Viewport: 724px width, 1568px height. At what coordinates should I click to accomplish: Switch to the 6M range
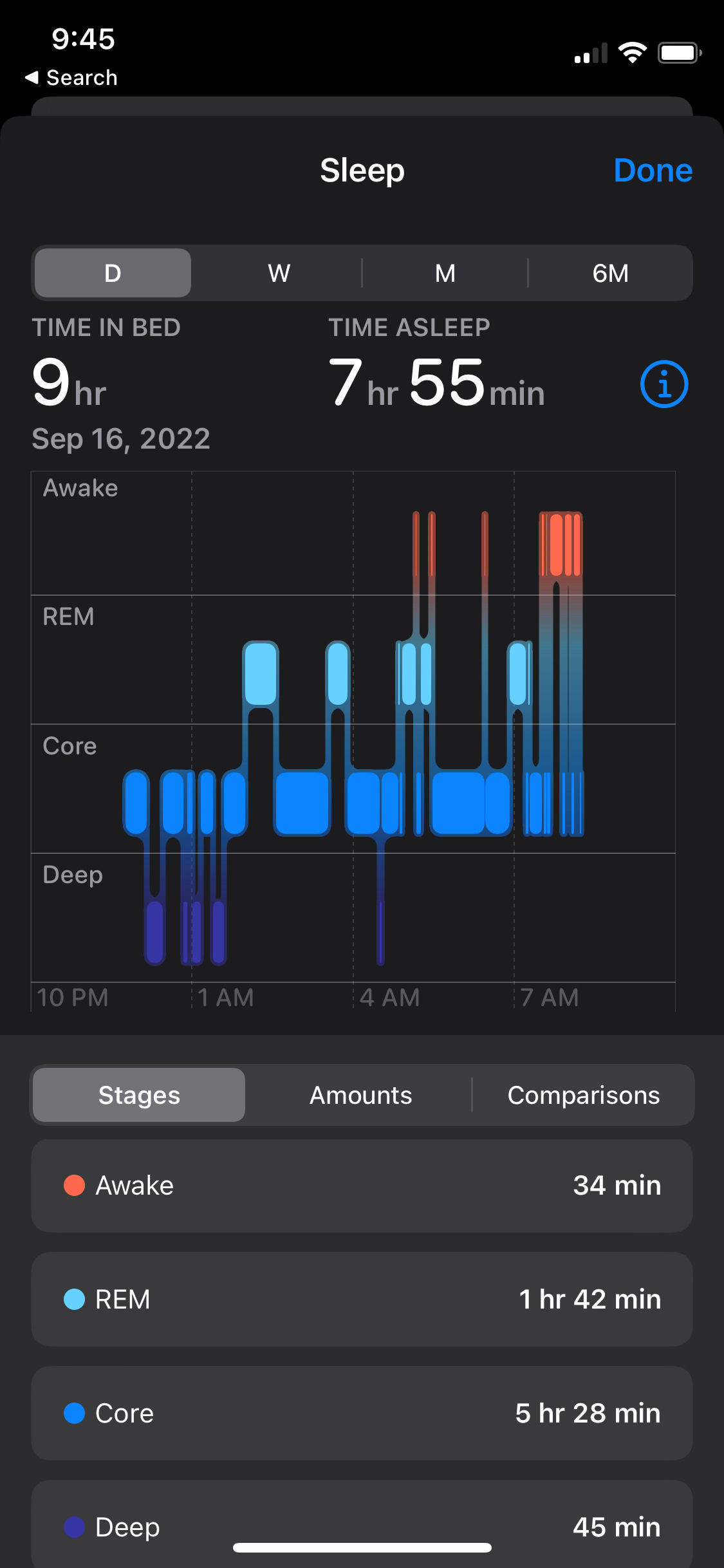point(610,273)
